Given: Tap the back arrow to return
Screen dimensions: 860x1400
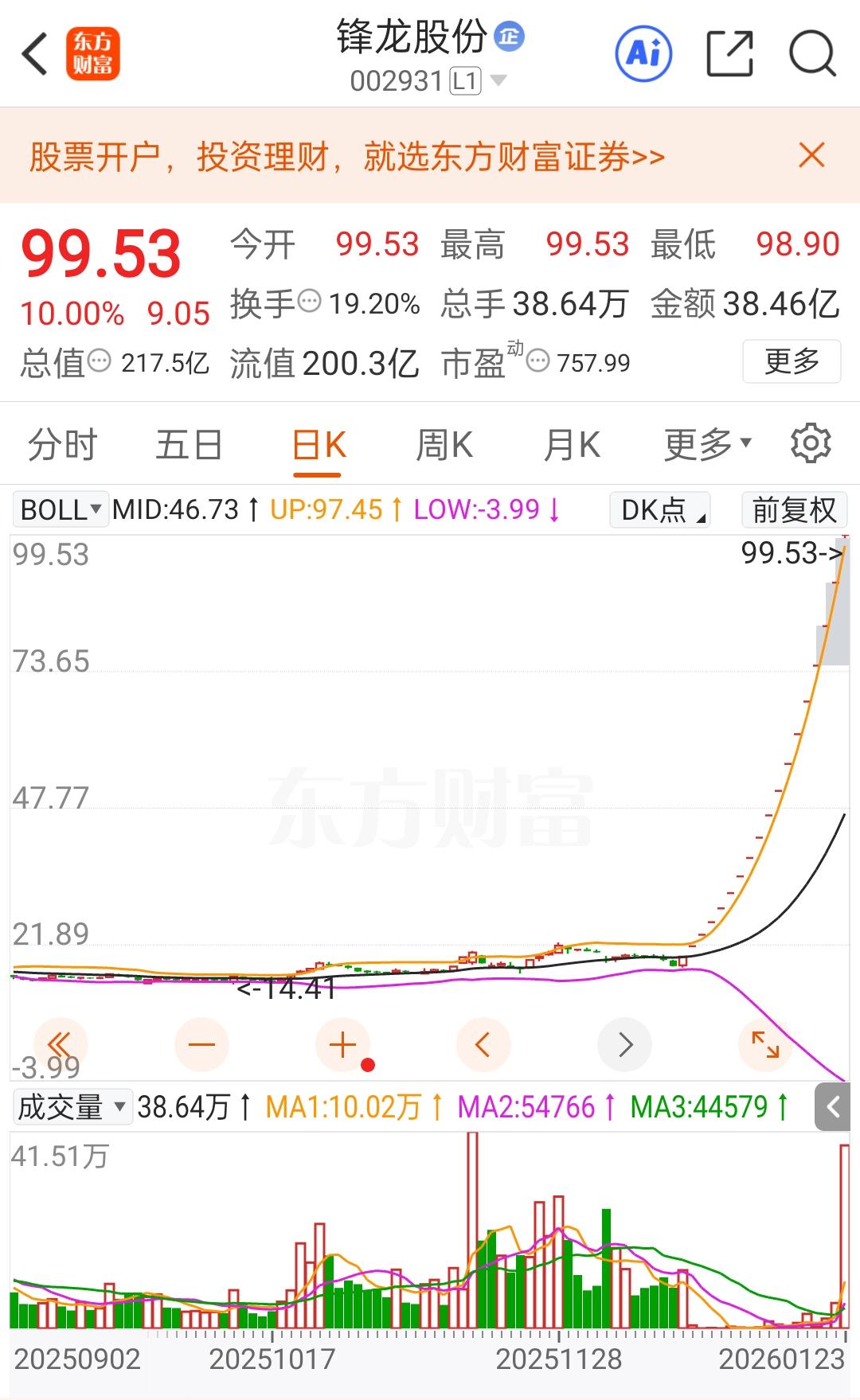Looking at the screenshot, I should [33, 49].
